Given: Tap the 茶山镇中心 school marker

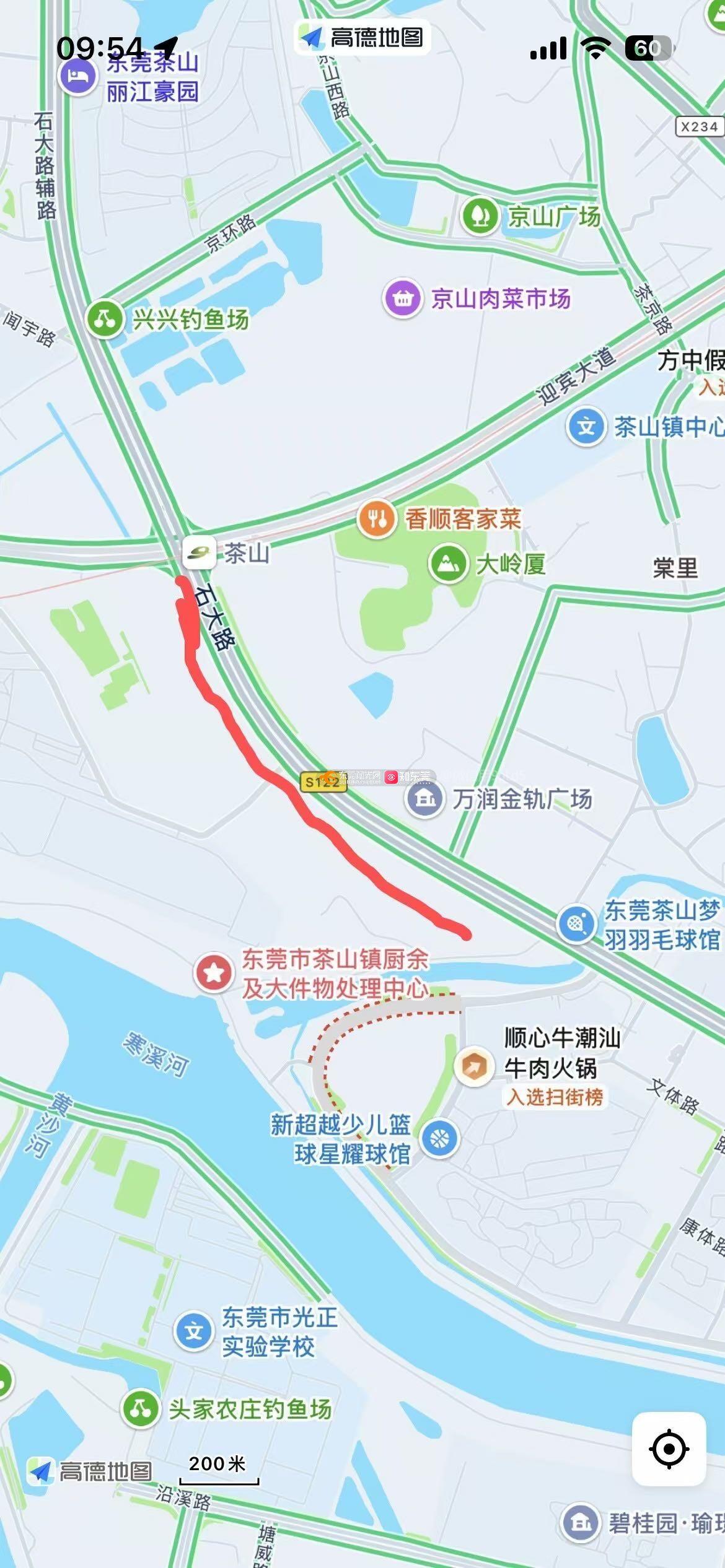Looking at the screenshot, I should (586, 426).
